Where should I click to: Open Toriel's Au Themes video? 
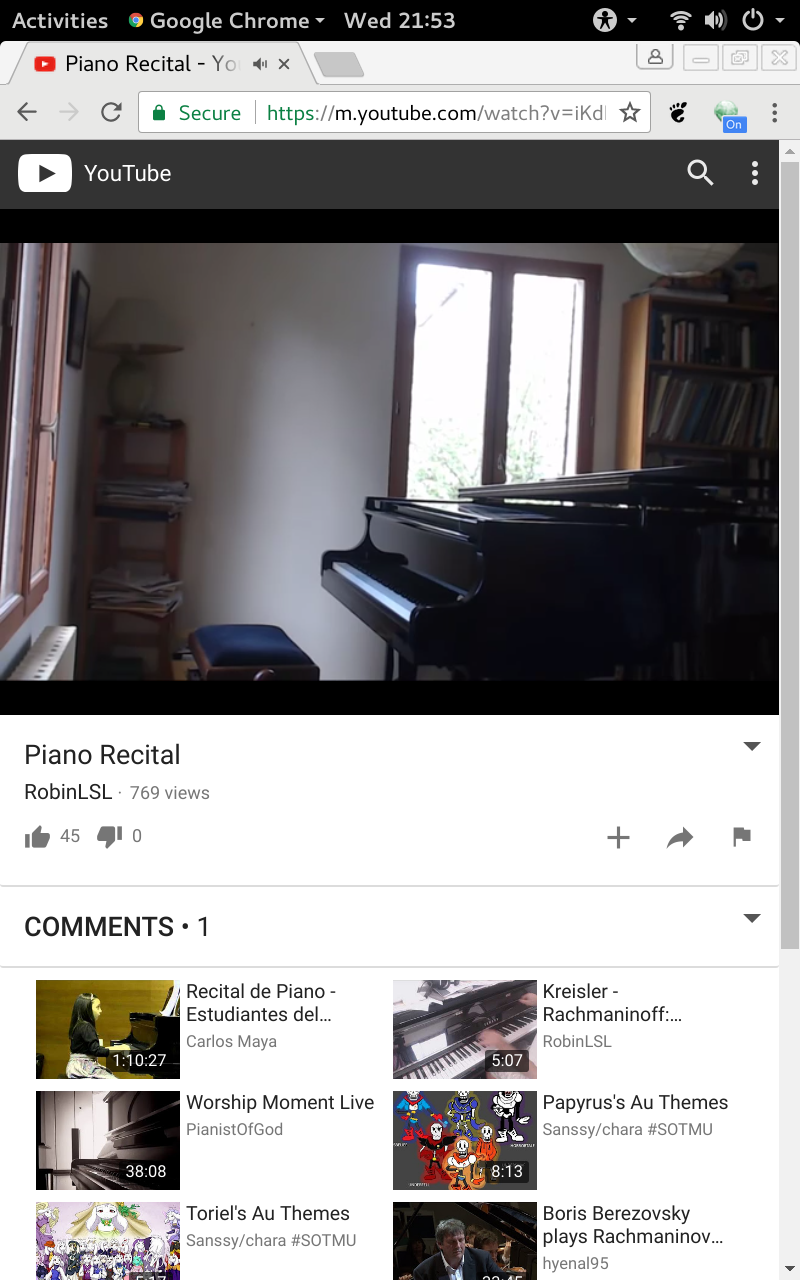pyautogui.click(x=268, y=1214)
